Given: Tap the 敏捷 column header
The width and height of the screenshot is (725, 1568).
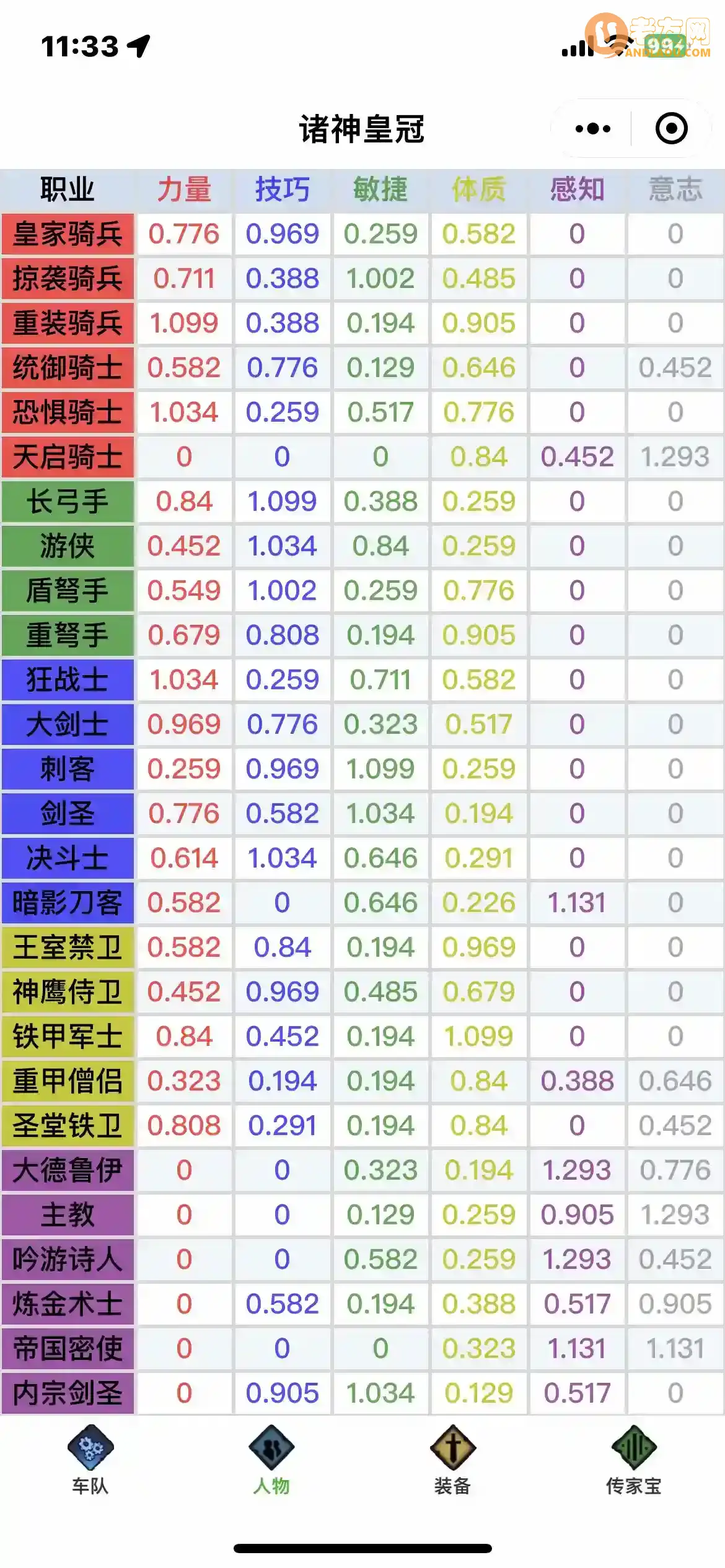Looking at the screenshot, I should coord(380,190).
